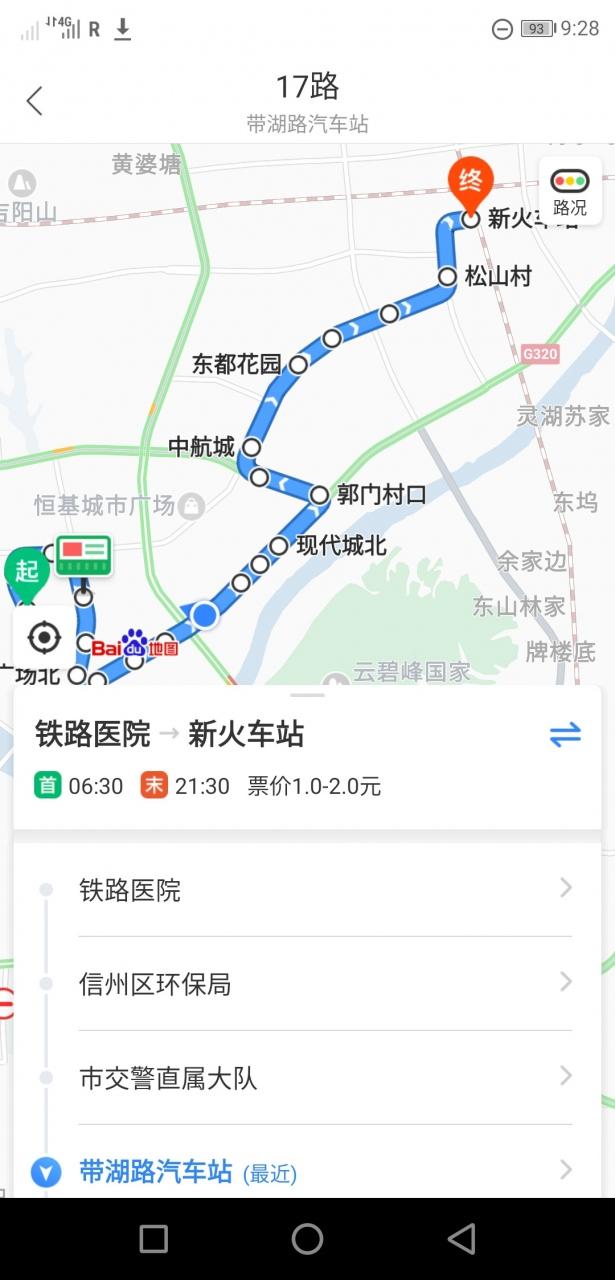Tap the system home button
615x1280 pixels.
(307, 1239)
